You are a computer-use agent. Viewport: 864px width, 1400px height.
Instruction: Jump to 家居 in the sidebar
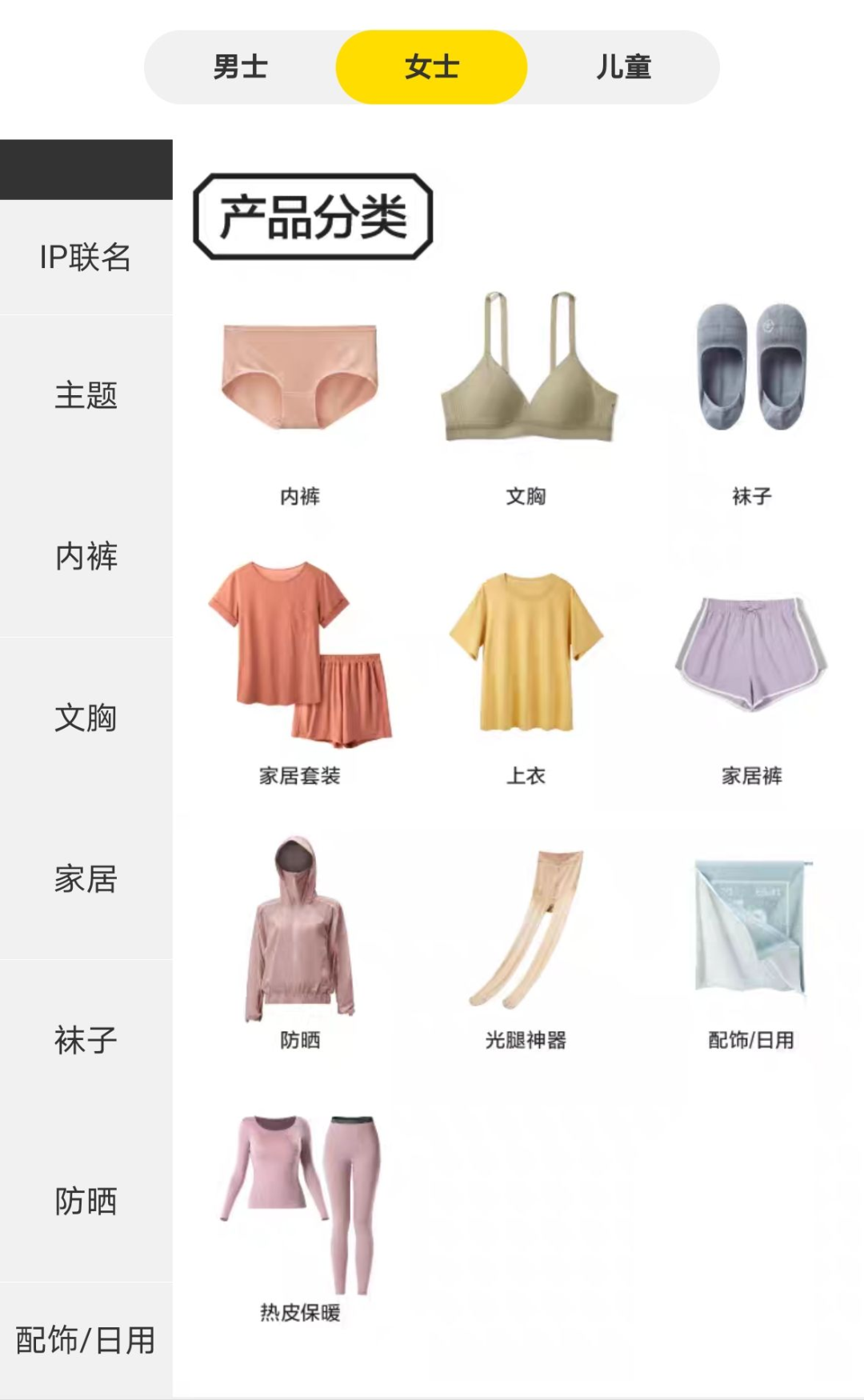[x=86, y=879]
